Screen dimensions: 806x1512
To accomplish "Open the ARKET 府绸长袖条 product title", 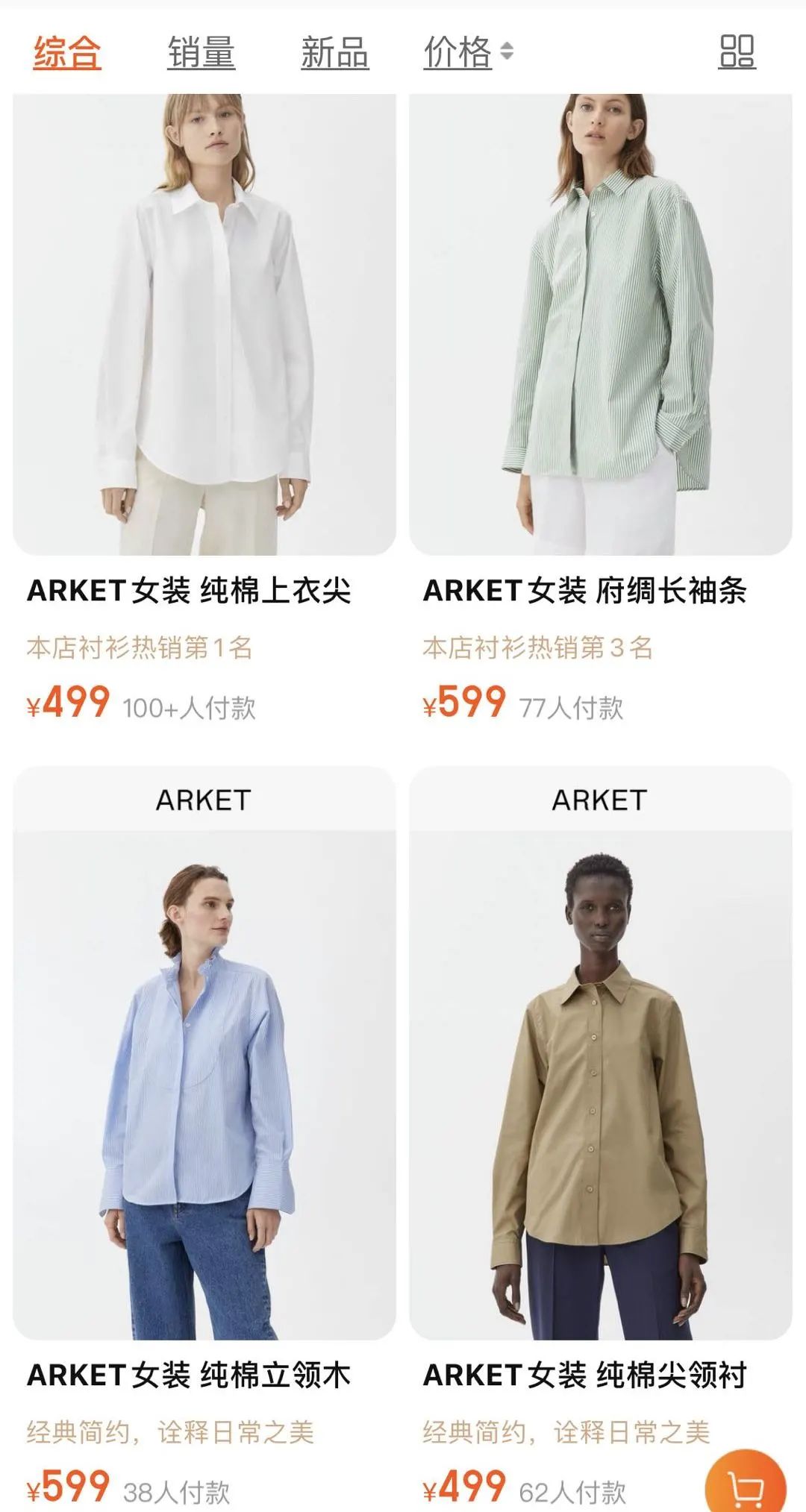I will coord(586,593).
